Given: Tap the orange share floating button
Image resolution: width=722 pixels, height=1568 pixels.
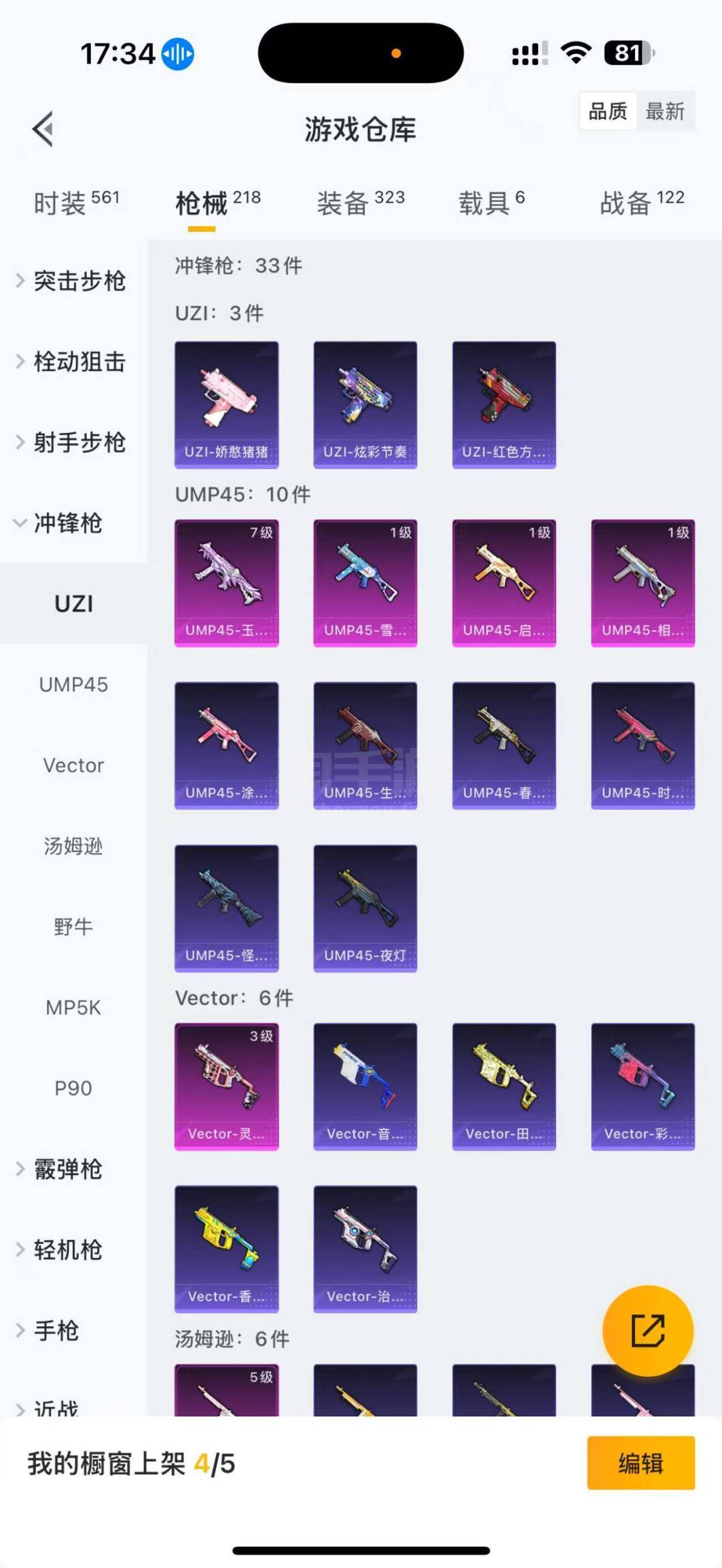Looking at the screenshot, I should [x=648, y=1330].
